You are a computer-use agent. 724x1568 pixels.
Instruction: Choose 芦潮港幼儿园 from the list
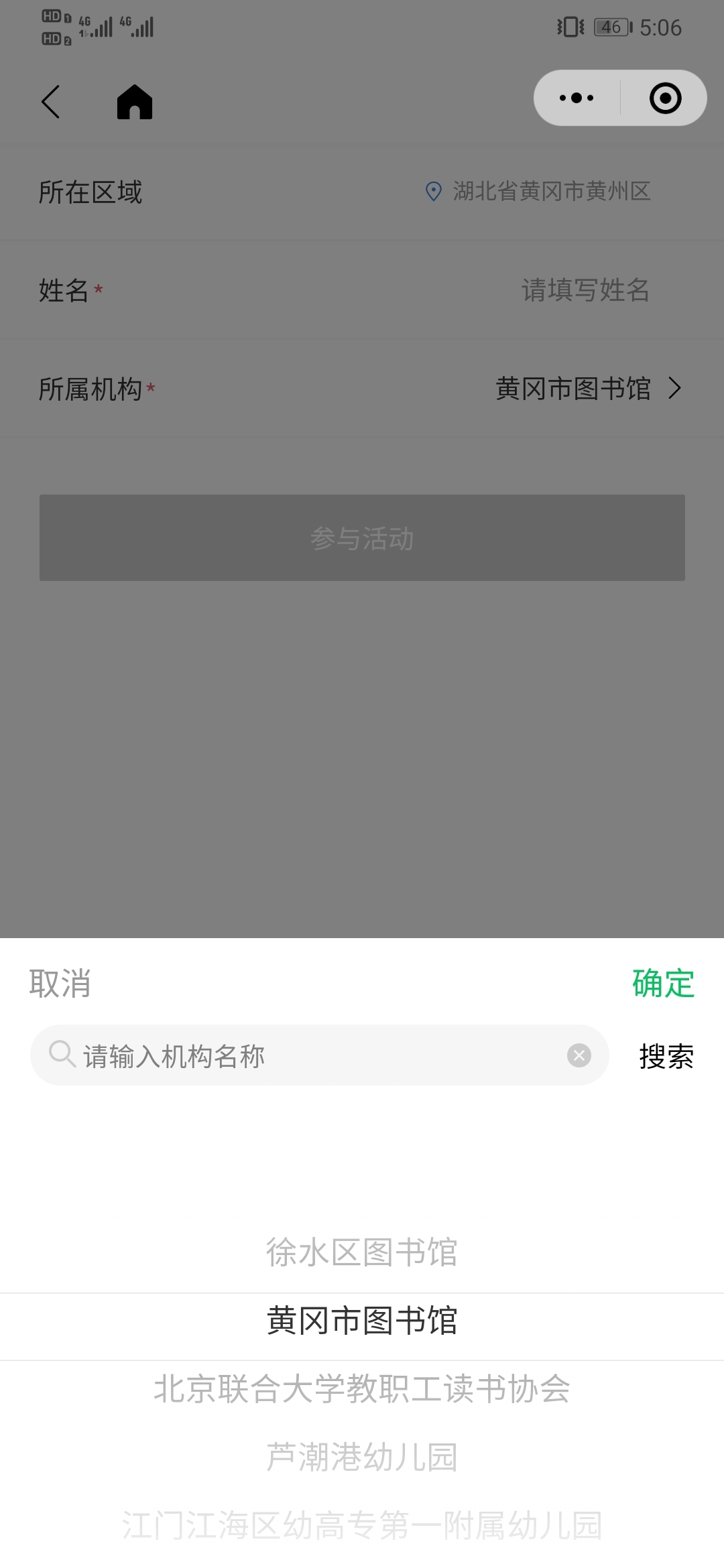(362, 1457)
